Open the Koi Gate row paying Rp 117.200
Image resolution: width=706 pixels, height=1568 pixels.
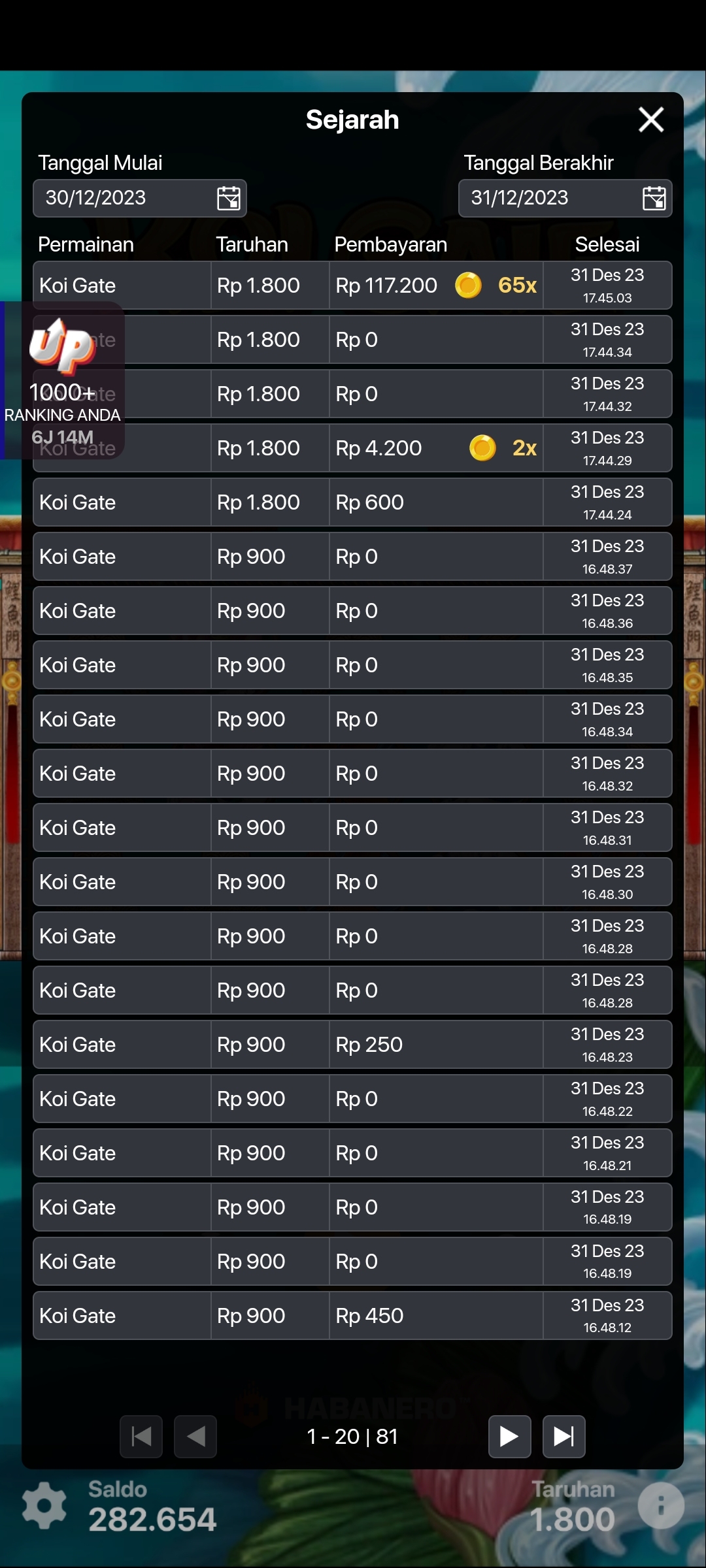pyautogui.click(x=352, y=286)
